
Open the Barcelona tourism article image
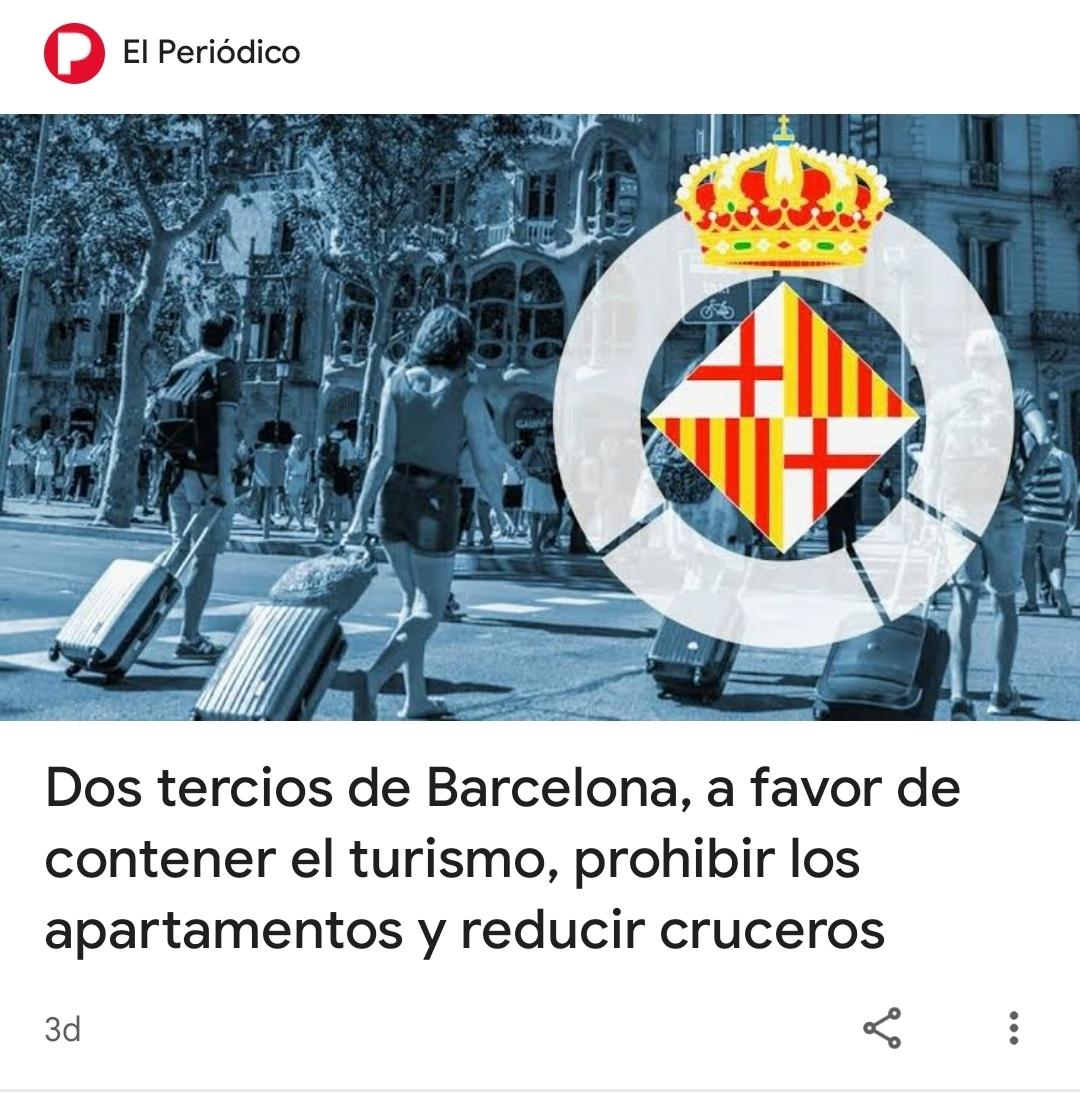coord(540,417)
